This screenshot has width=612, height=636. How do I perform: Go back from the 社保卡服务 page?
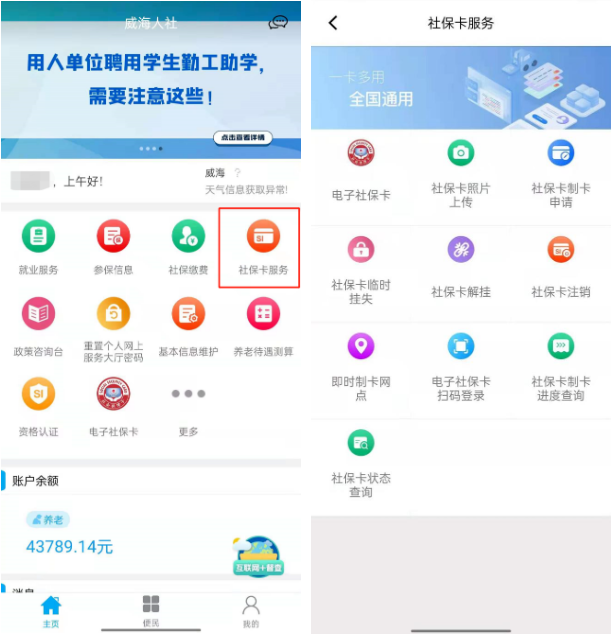click(333, 23)
